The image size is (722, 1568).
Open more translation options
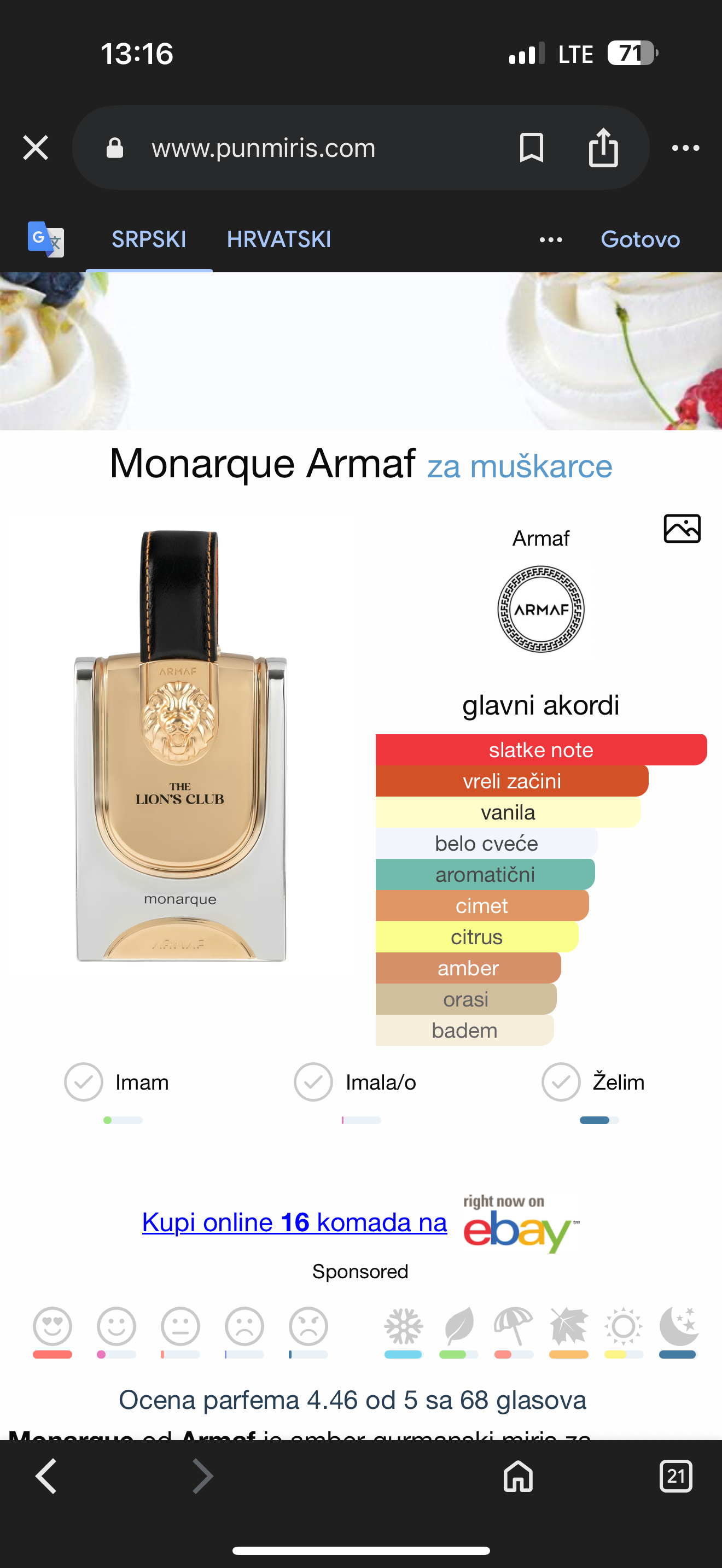550,240
